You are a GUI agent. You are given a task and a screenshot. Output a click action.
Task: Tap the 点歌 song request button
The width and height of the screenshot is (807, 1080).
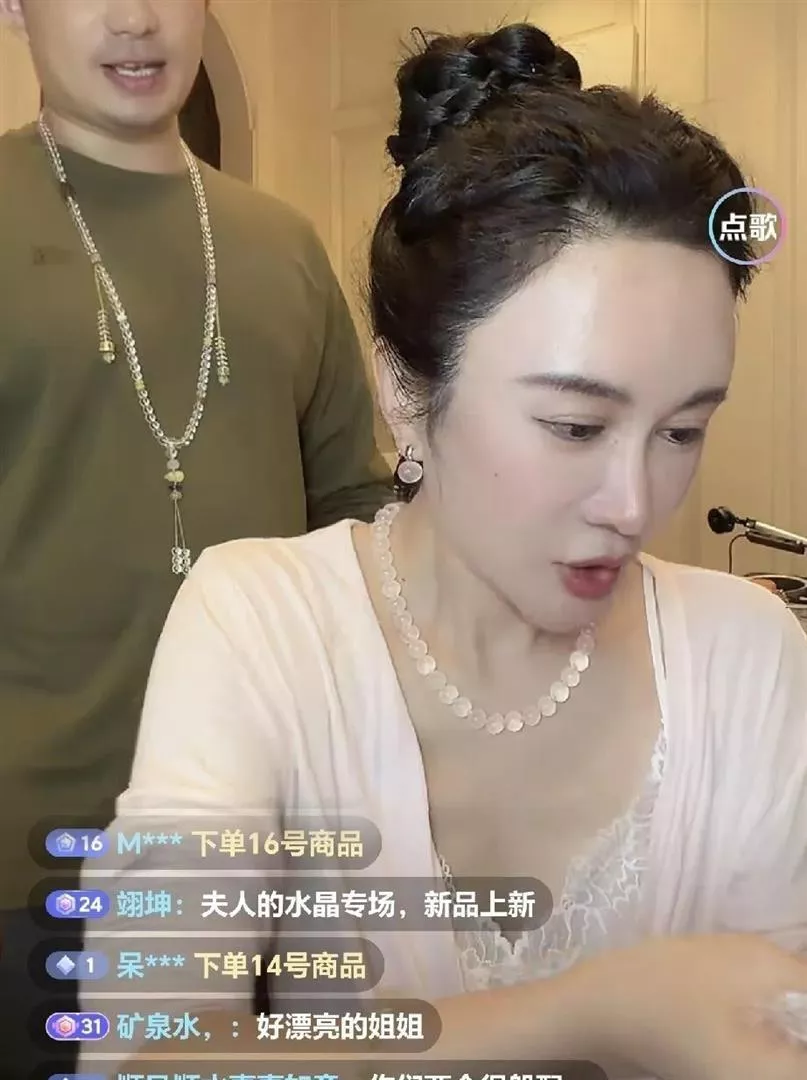748,227
